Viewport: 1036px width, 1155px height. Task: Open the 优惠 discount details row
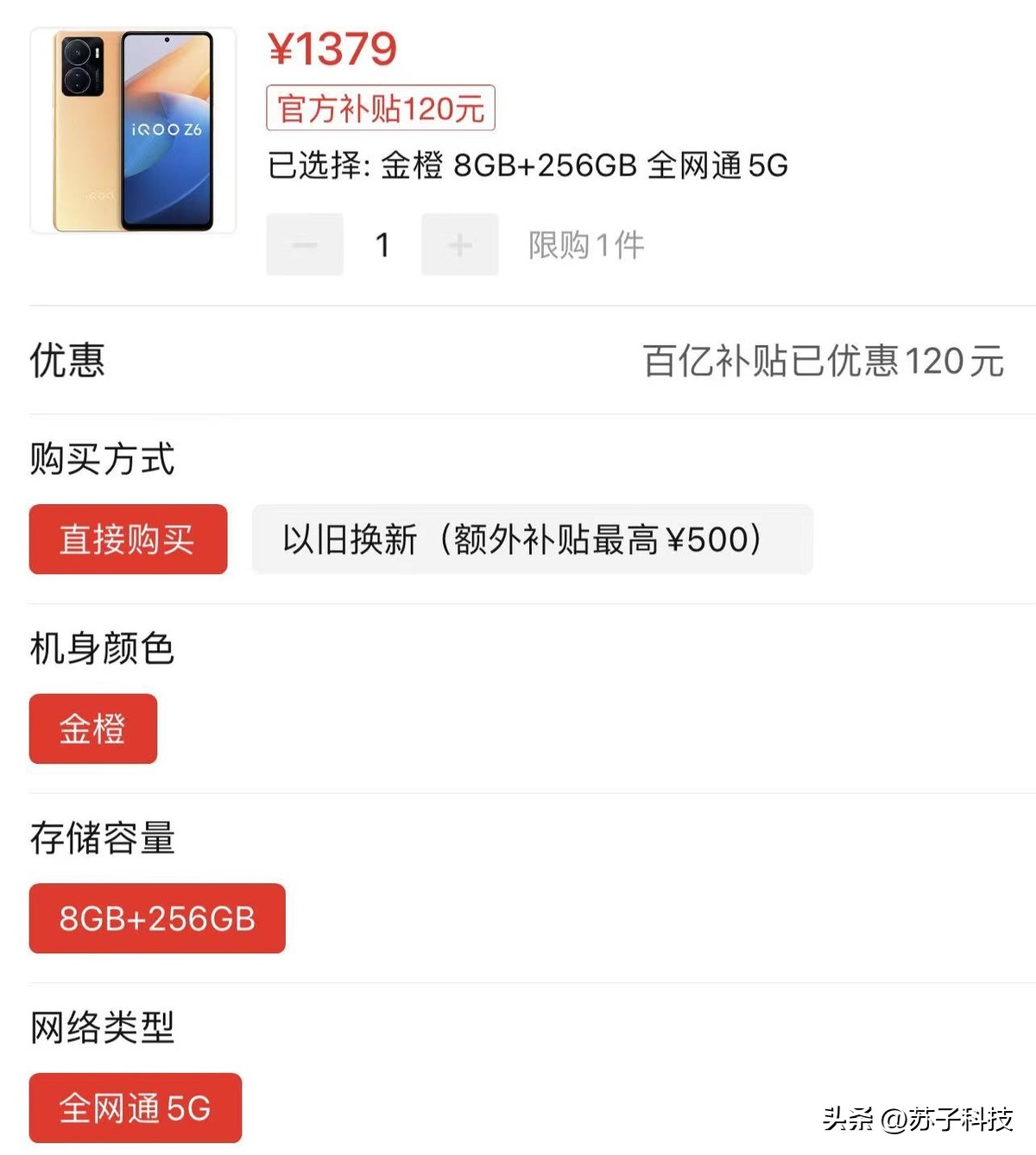65,363
